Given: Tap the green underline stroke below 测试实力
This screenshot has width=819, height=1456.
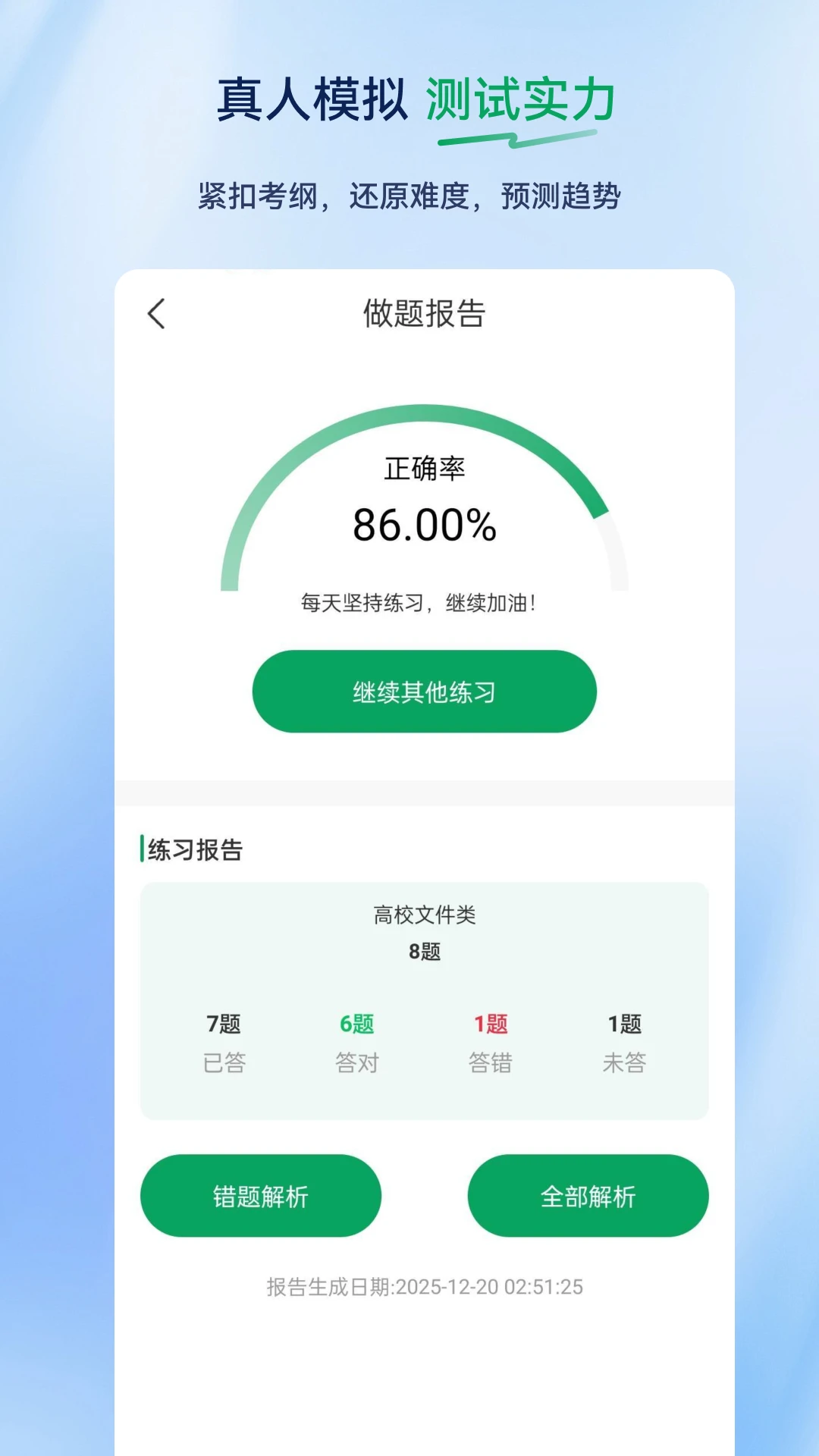Looking at the screenshot, I should (516, 138).
